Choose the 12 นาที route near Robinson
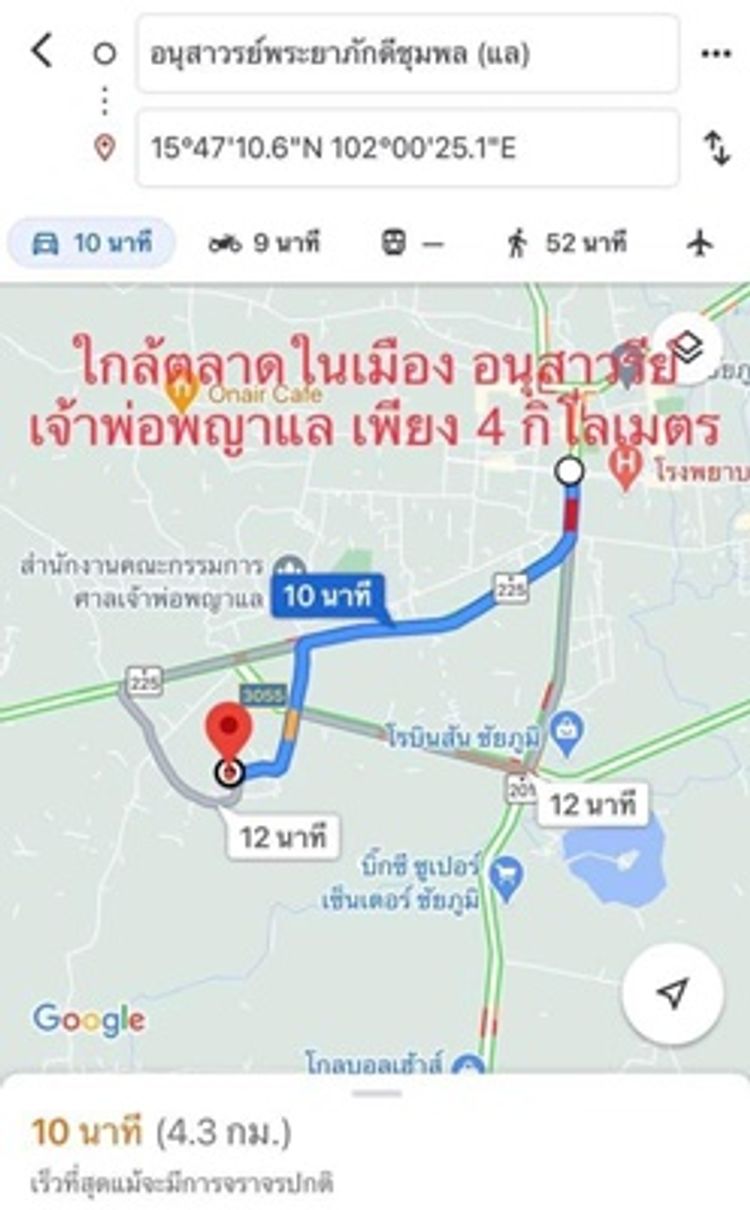The image size is (750, 1210). click(594, 803)
